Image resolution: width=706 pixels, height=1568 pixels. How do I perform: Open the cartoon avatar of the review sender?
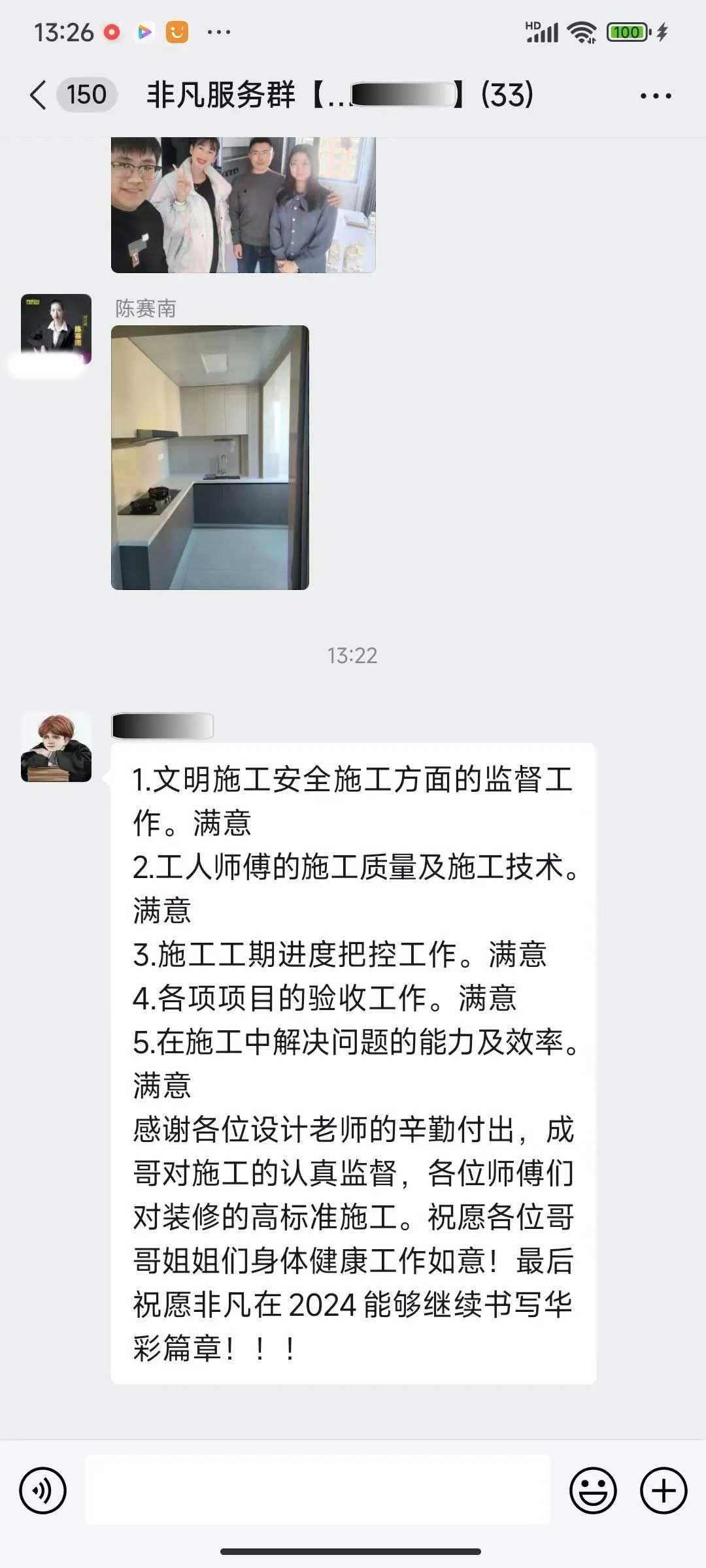pyautogui.click(x=56, y=747)
